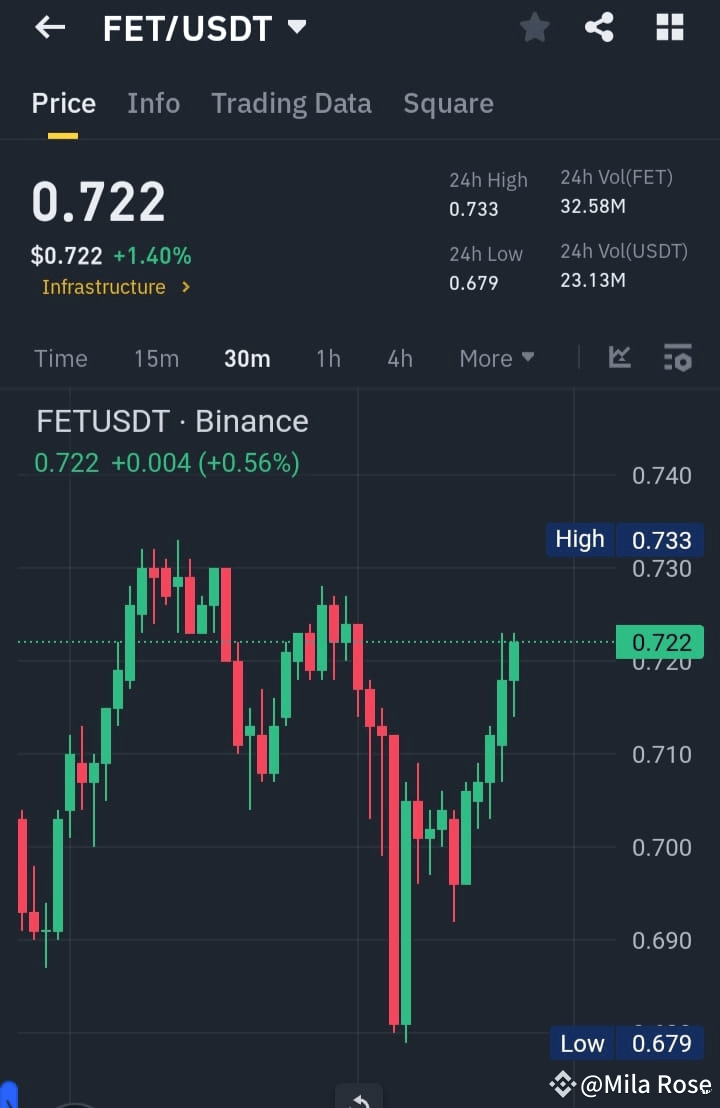Click the current 0.722 price label on axis

[660, 642]
